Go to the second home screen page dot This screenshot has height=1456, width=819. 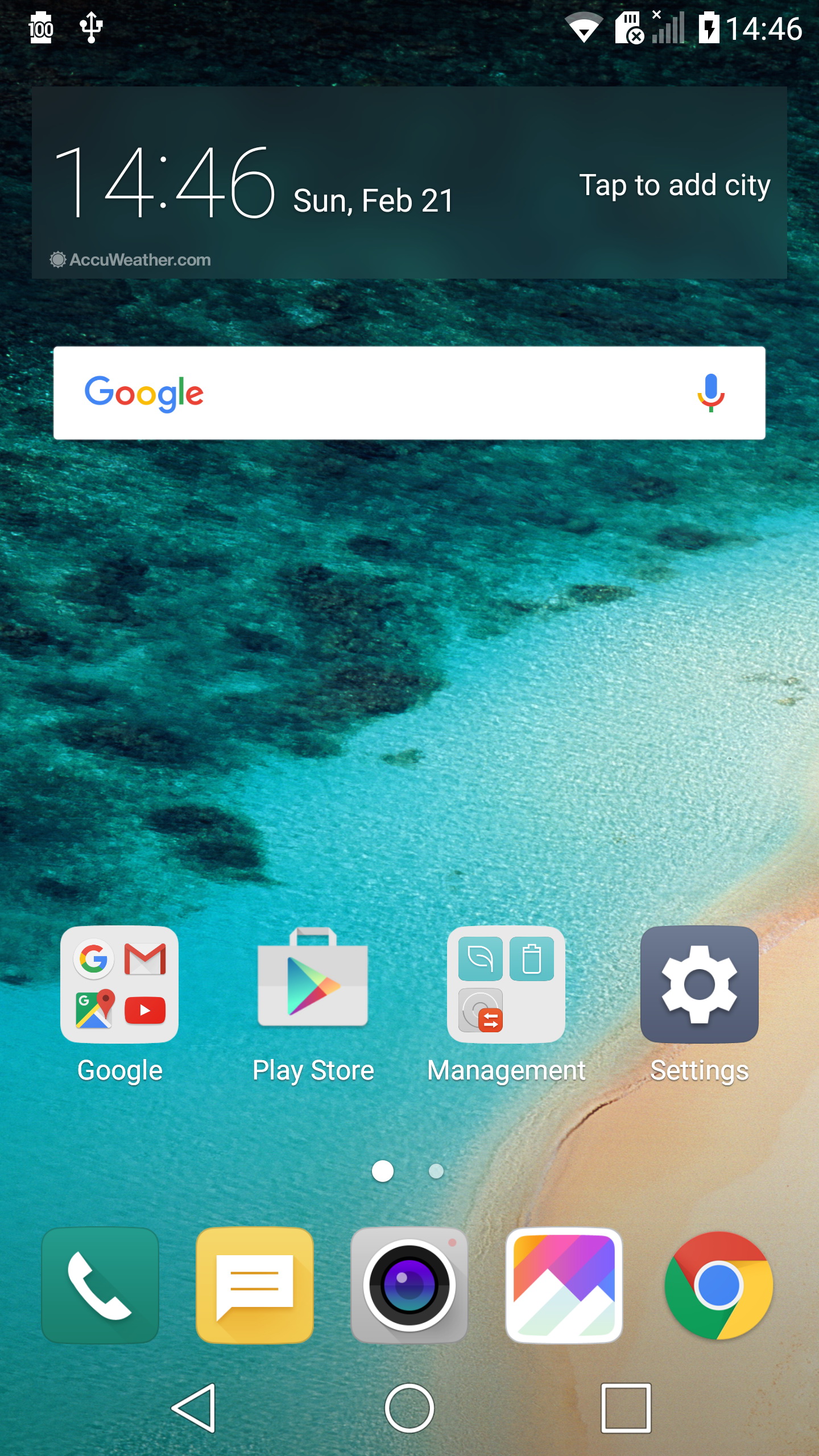point(436,1171)
